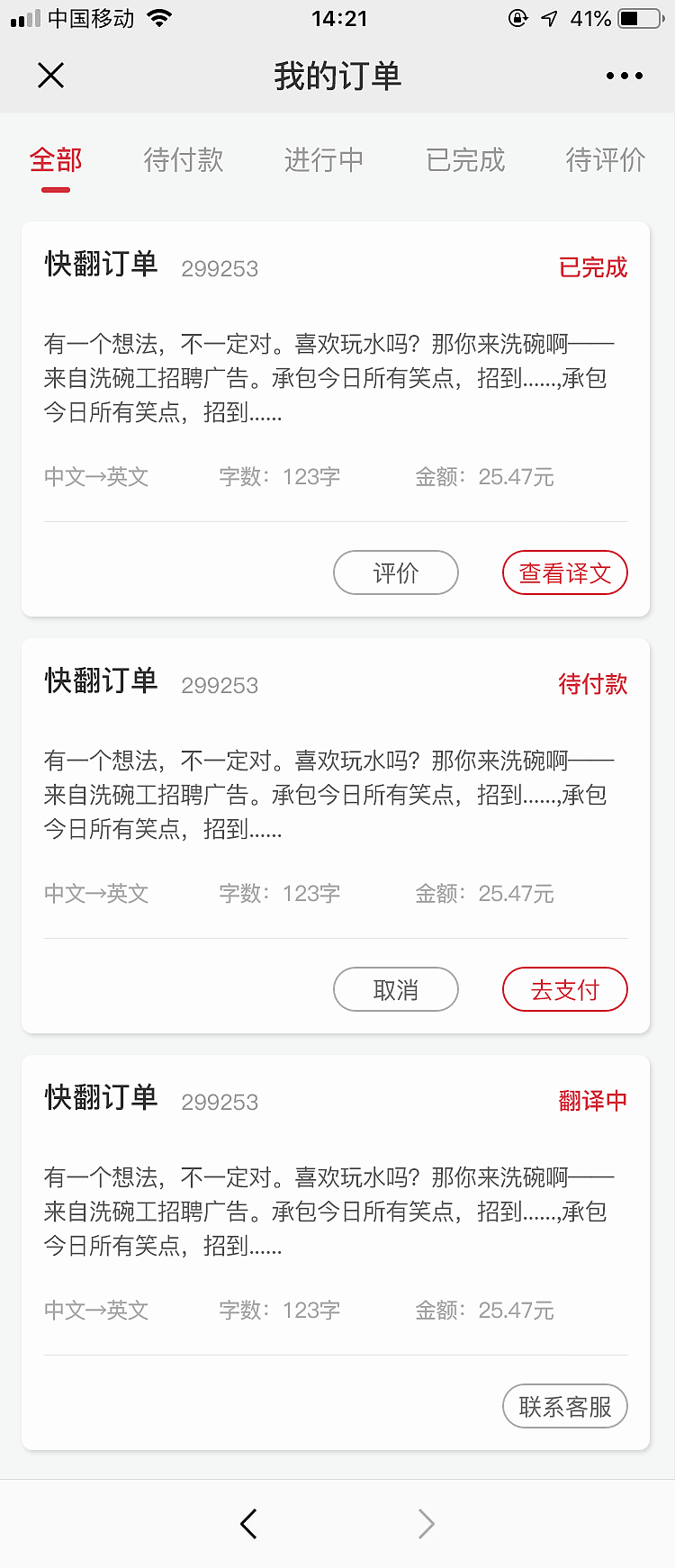Viewport: 675px width, 1568px height.
Task: Switch to the 已完成 tab
Action: pyautogui.click(x=465, y=160)
